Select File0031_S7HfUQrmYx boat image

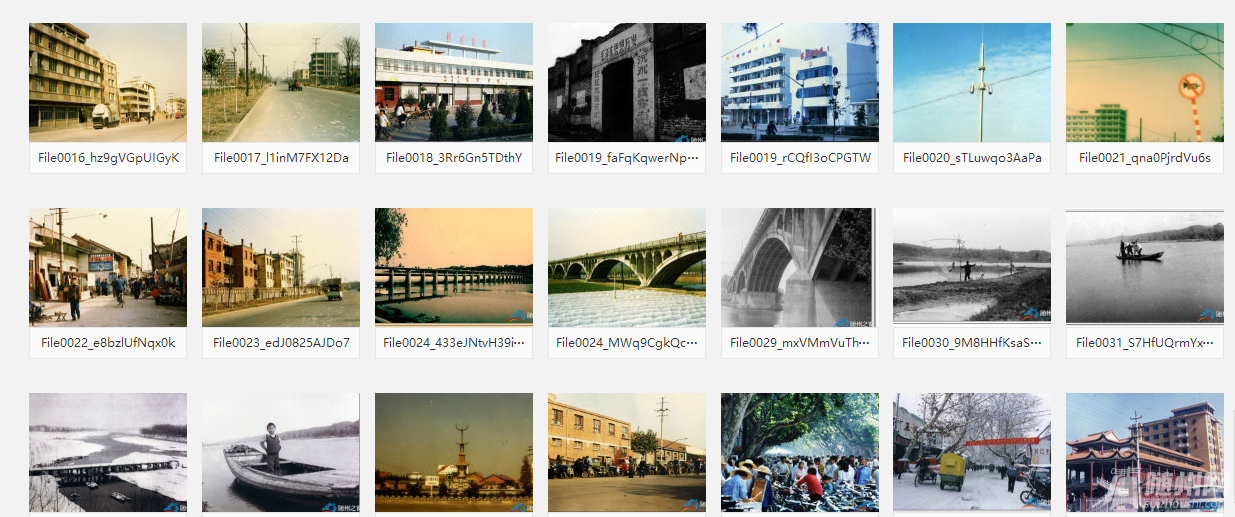(1145, 267)
